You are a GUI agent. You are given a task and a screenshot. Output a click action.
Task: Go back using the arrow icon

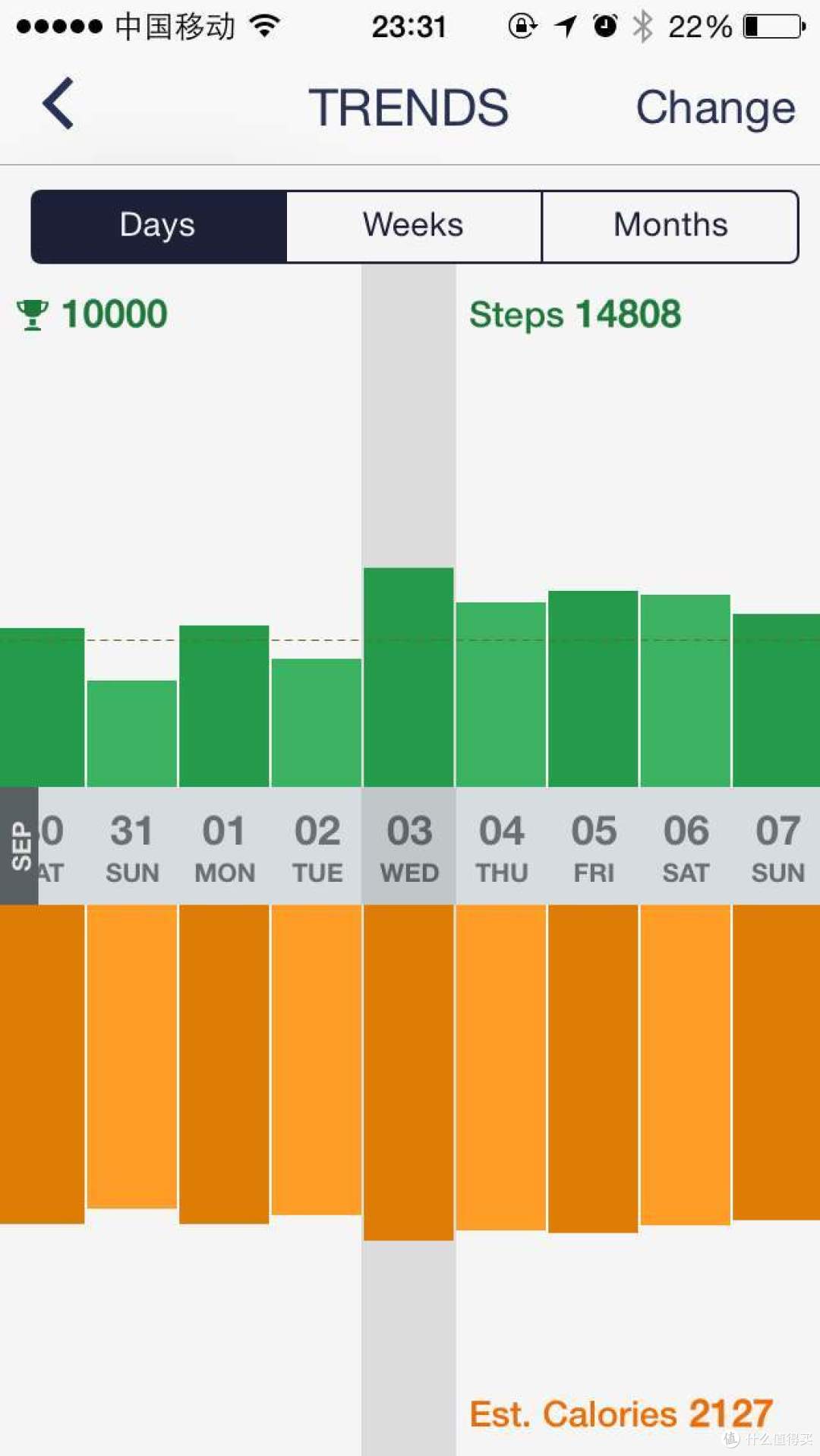click(58, 103)
